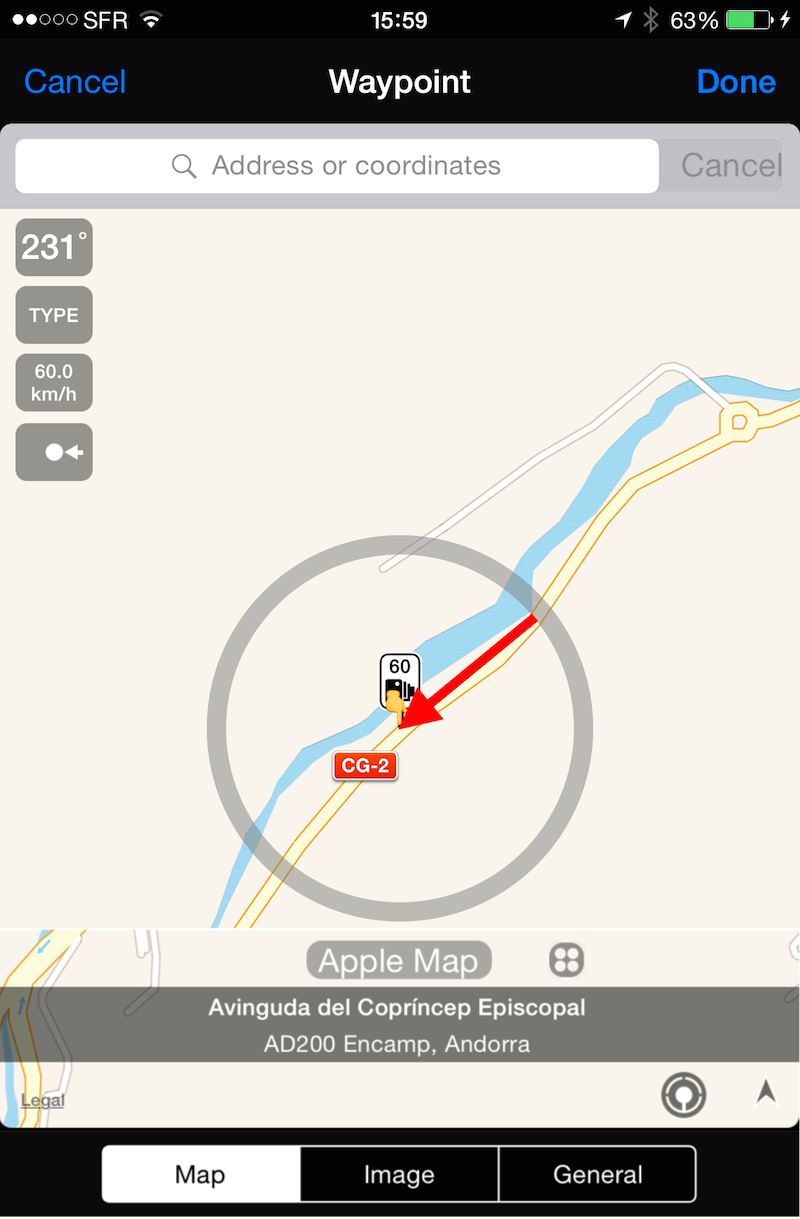Cancel the waypoint edit in navigation bar

pos(75,82)
